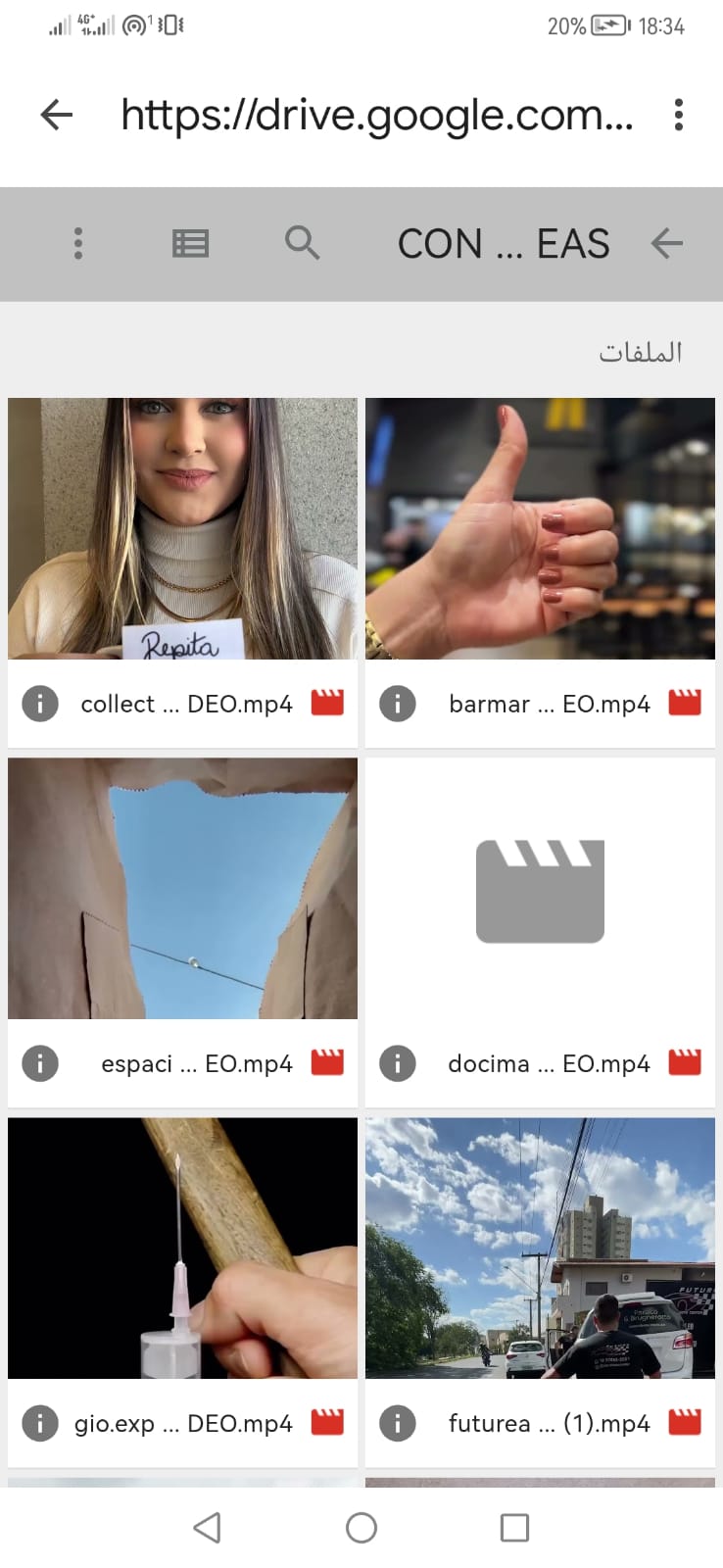Show info for gio.exp ... DEO.mp4

click(40, 1423)
